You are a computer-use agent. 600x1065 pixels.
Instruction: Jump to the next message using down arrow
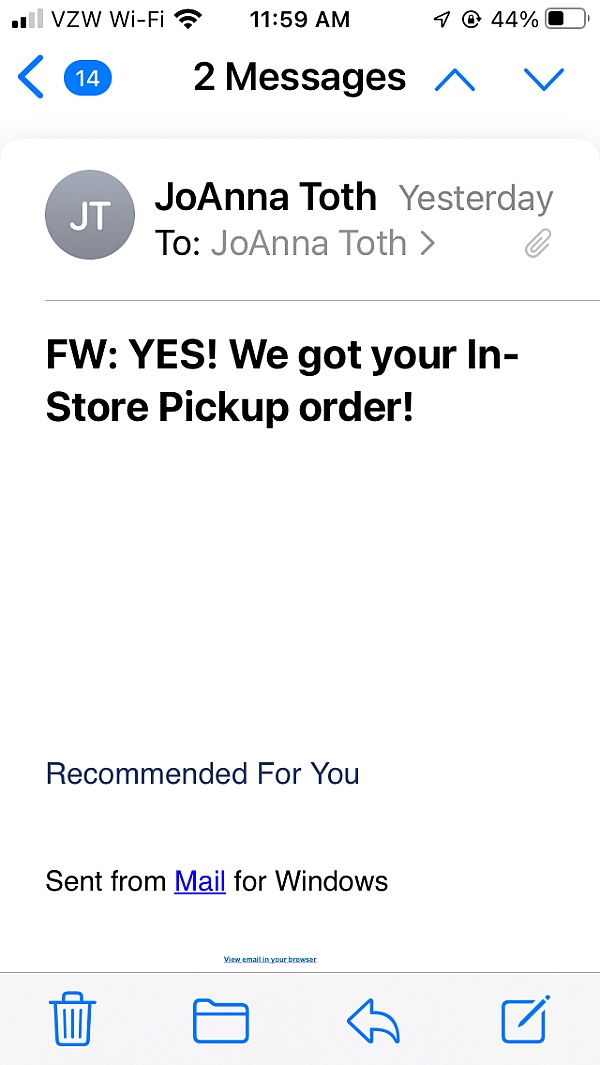[544, 79]
